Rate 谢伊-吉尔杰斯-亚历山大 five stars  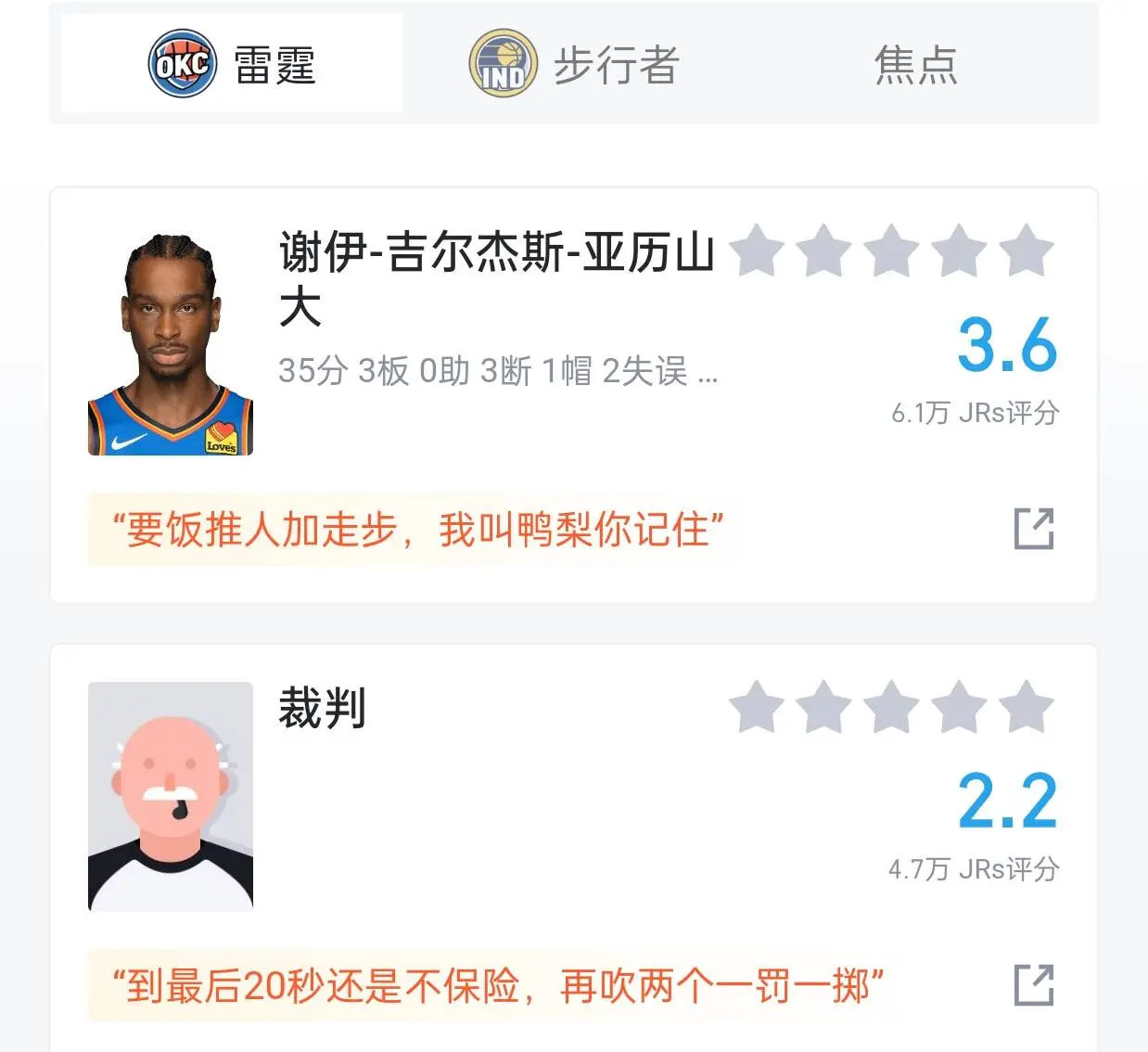(x=1027, y=251)
